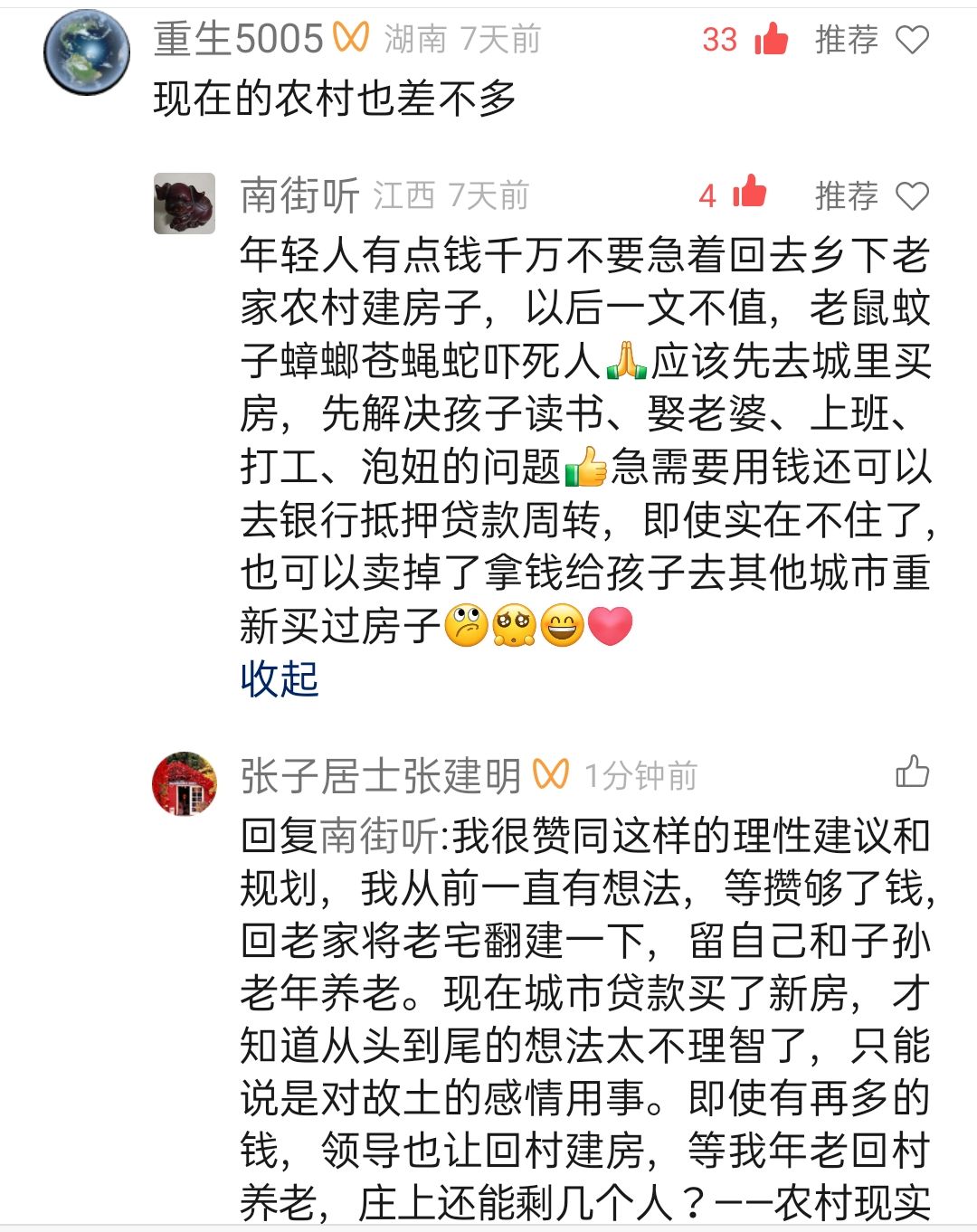This screenshot has height=1232, width=977.
Task: Open 重生5005's profile avatar
Action: (87, 52)
